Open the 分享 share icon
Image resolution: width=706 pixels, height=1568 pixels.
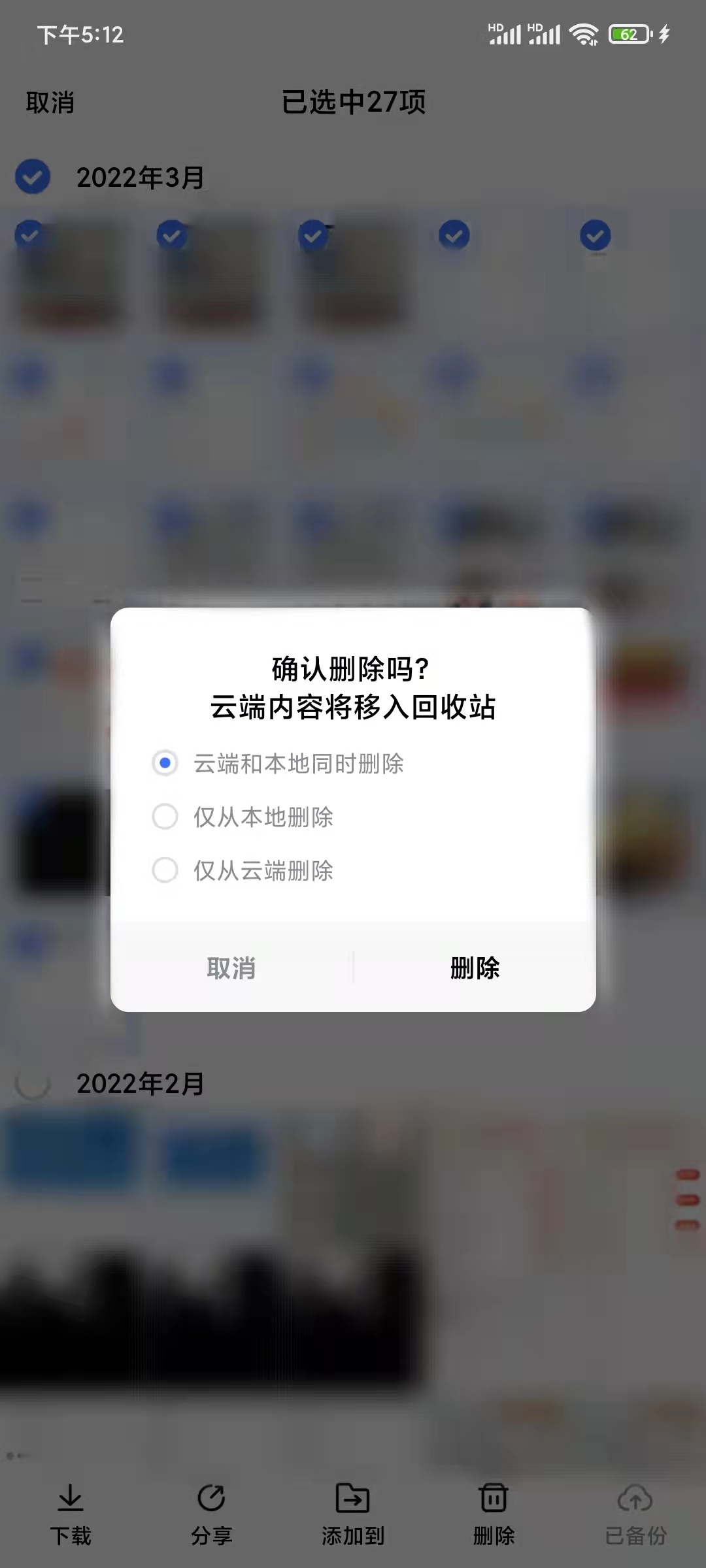(211, 1496)
